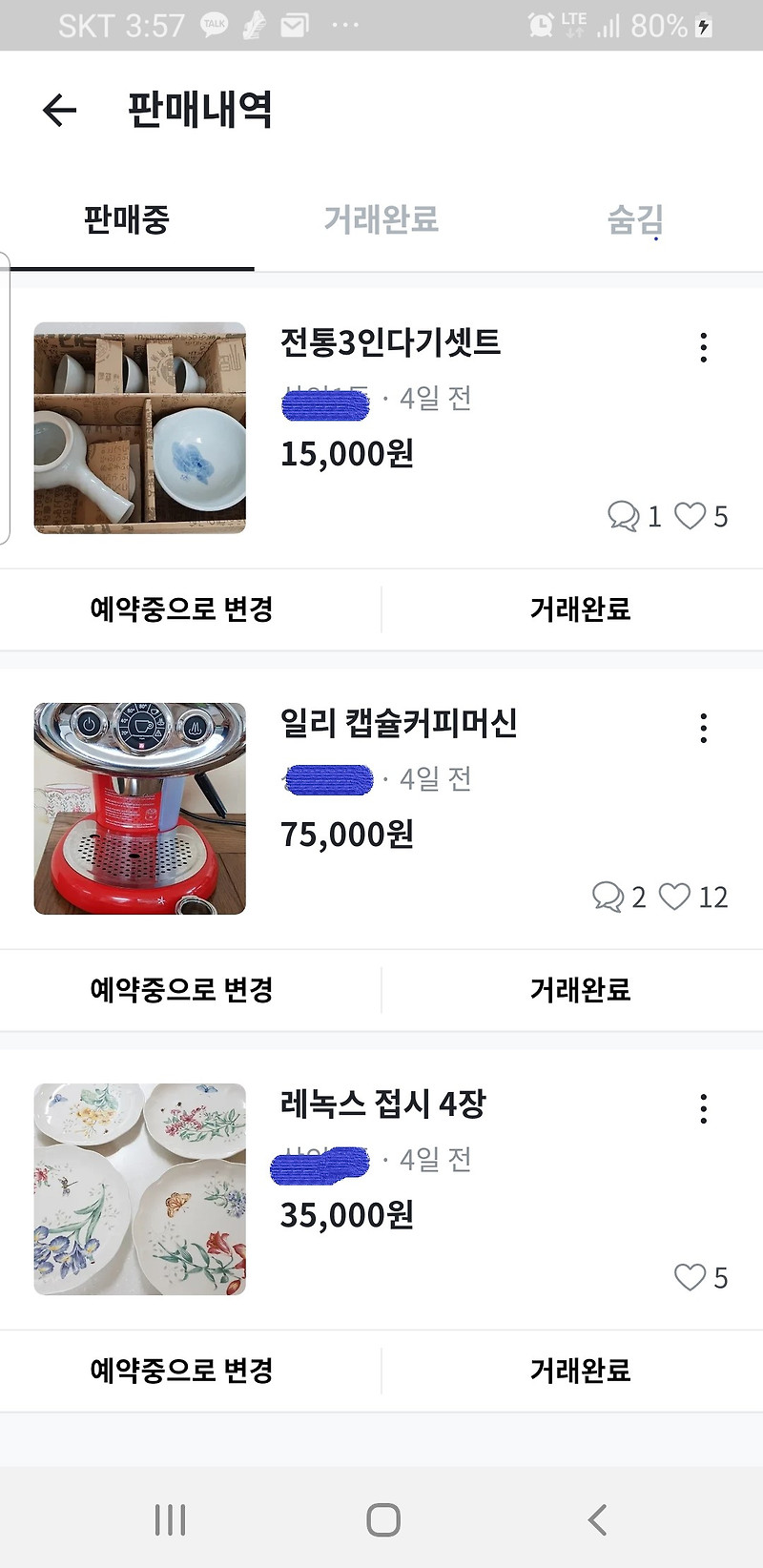Open the 레녹스 접시 4장 listing photo

tap(140, 1189)
